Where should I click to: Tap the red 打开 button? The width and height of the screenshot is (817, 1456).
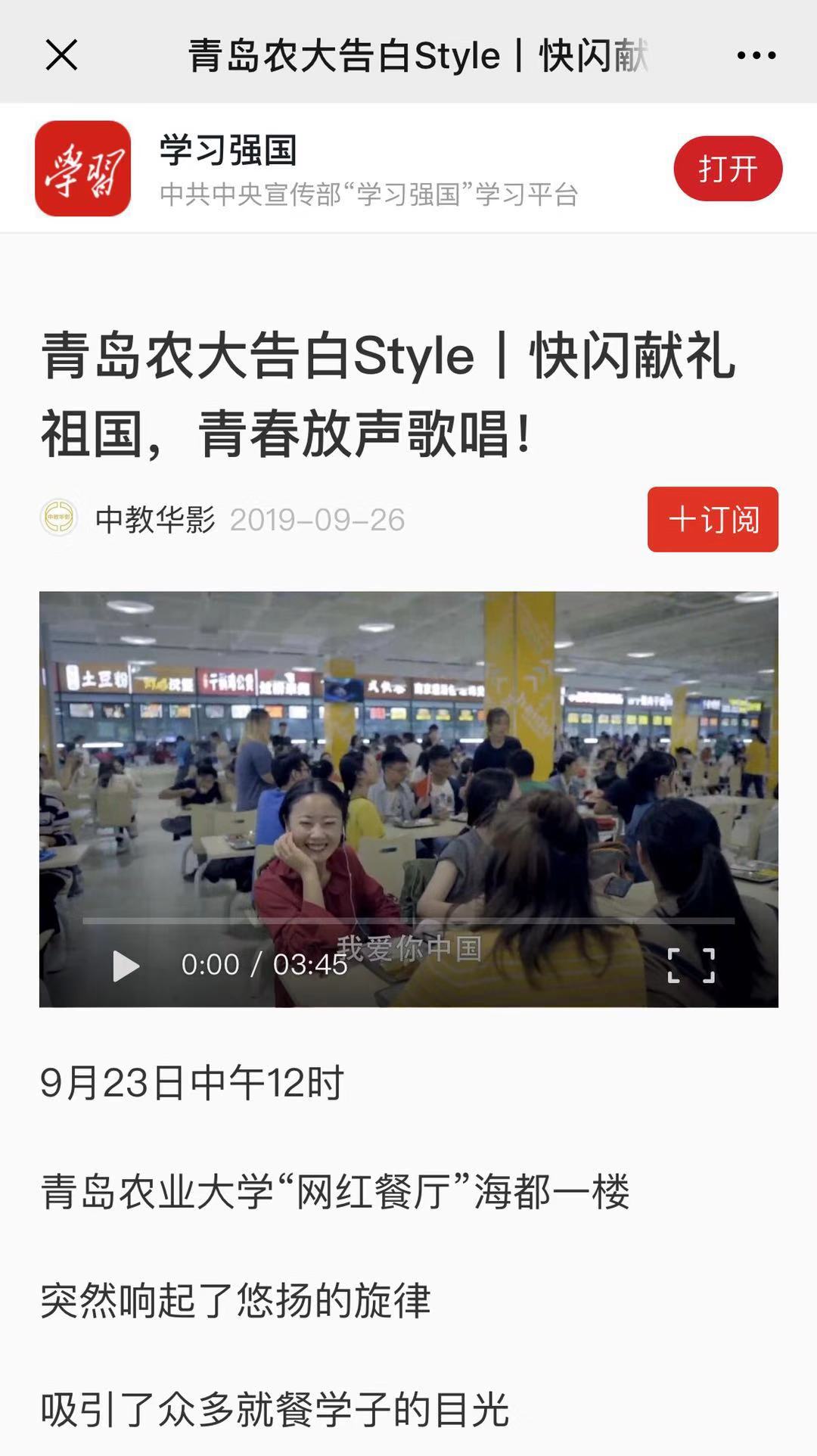point(727,168)
